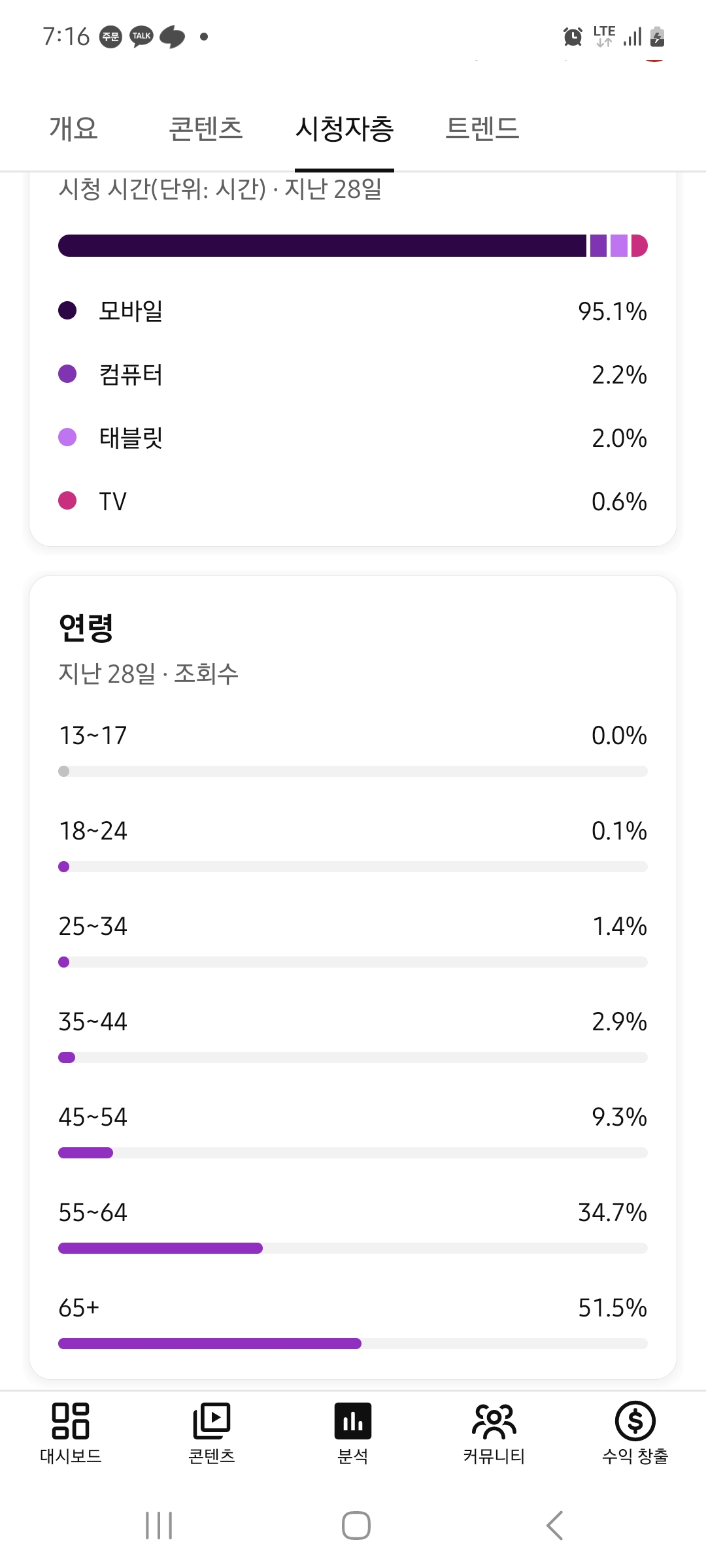Select the 시청자층 tab

pos(345,128)
